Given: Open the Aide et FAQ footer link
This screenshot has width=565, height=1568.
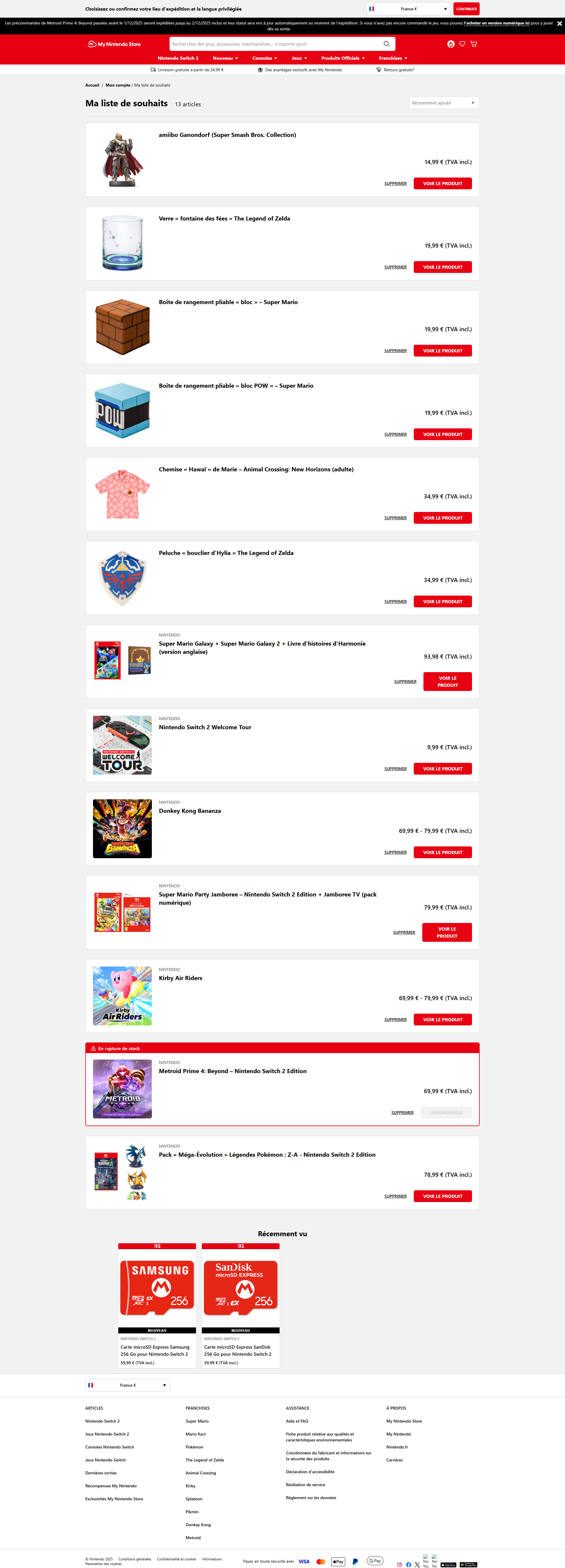Looking at the screenshot, I should tap(297, 1421).
